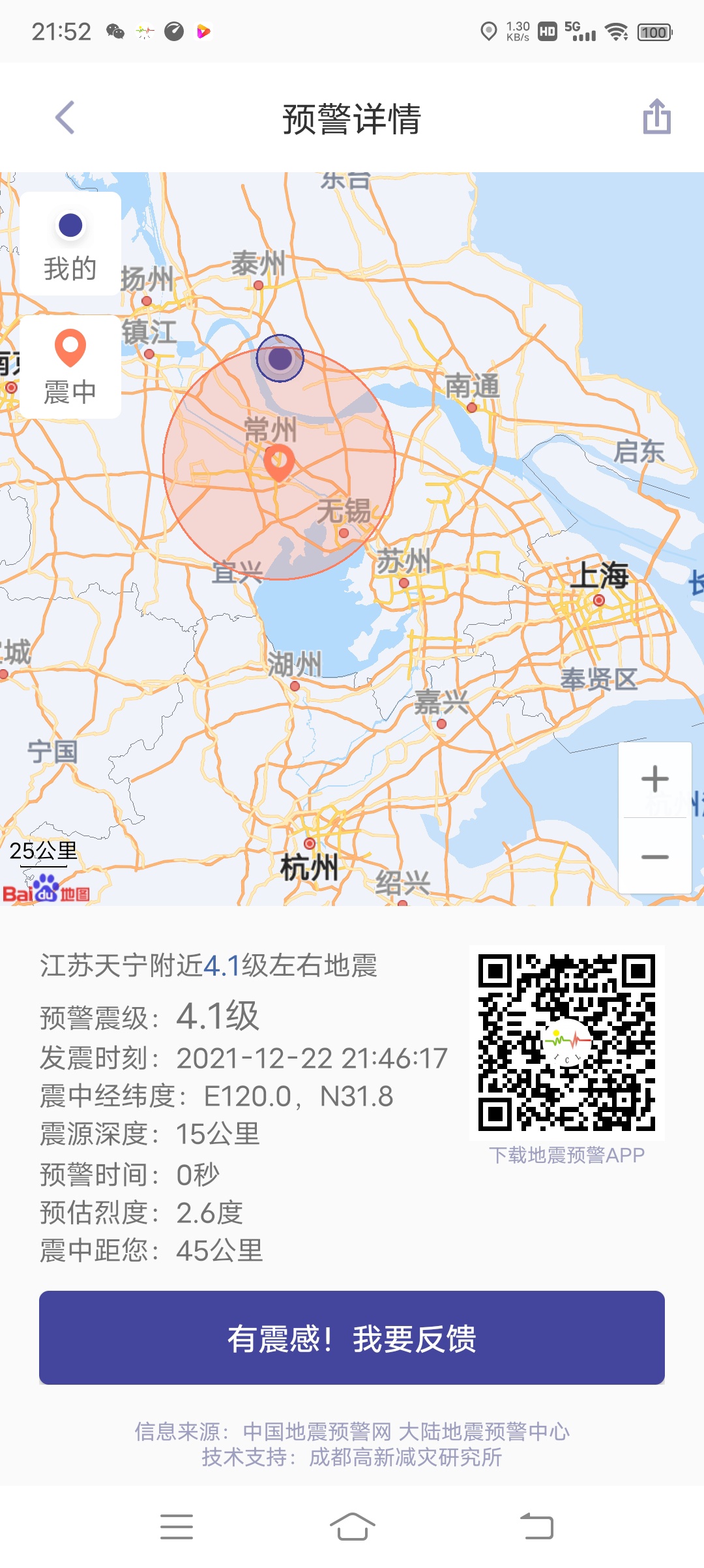Open system recent apps menu
This screenshot has height=1568, width=704.
click(x=177, y=1526)
